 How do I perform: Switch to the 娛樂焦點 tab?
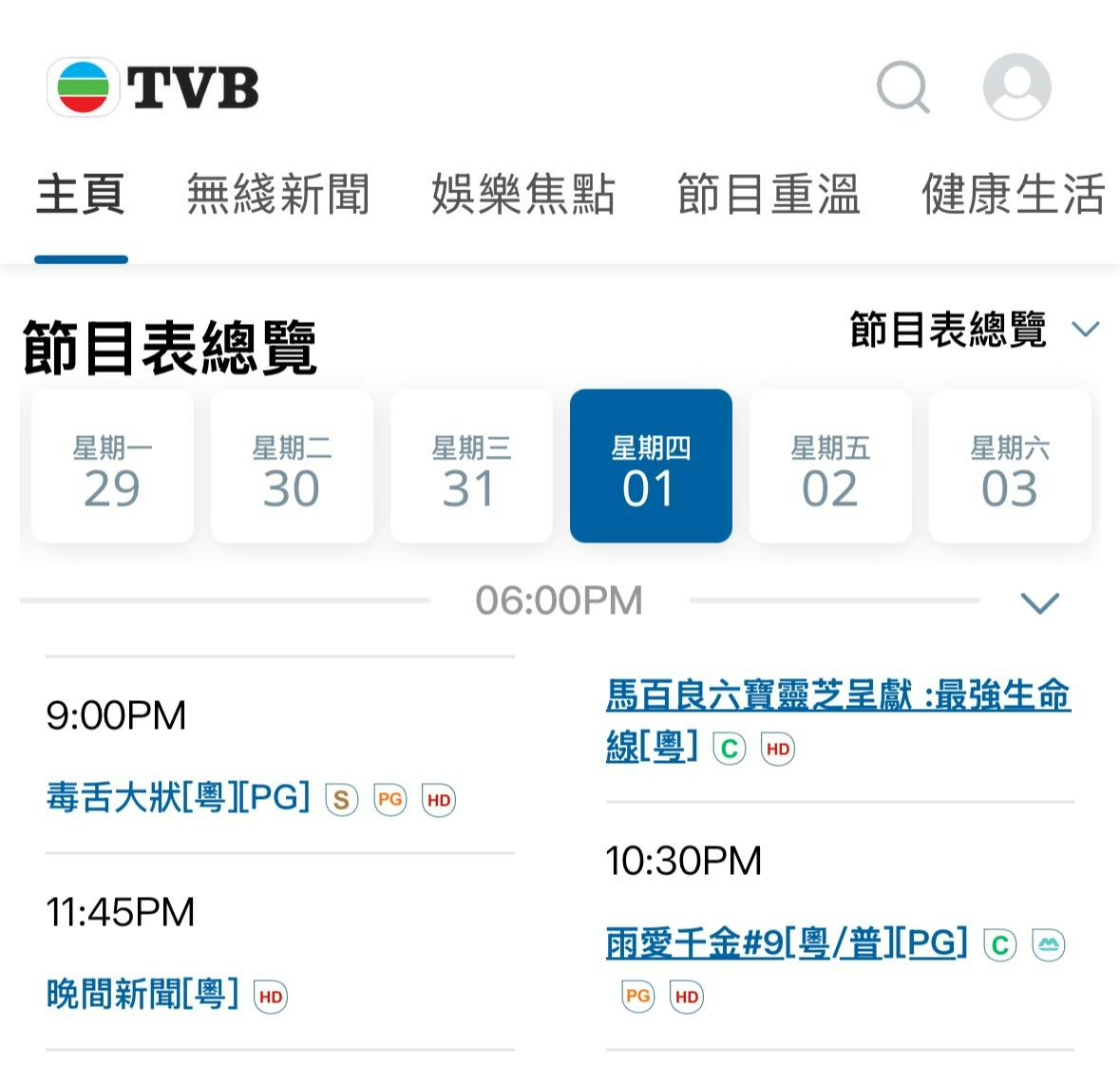[x=522, y=195]
